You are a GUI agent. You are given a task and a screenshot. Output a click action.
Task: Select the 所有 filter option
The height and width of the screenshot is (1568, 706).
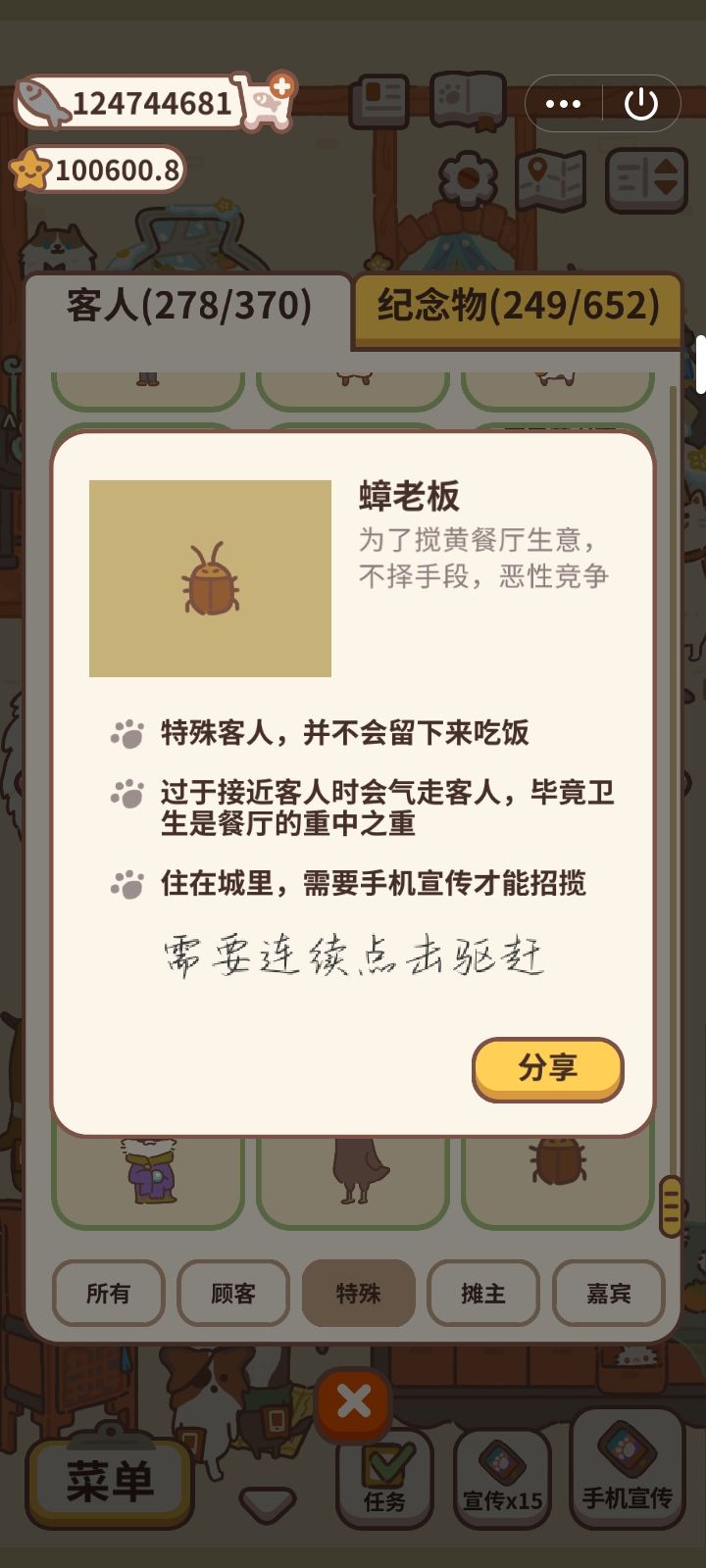tap(108, 1295)
